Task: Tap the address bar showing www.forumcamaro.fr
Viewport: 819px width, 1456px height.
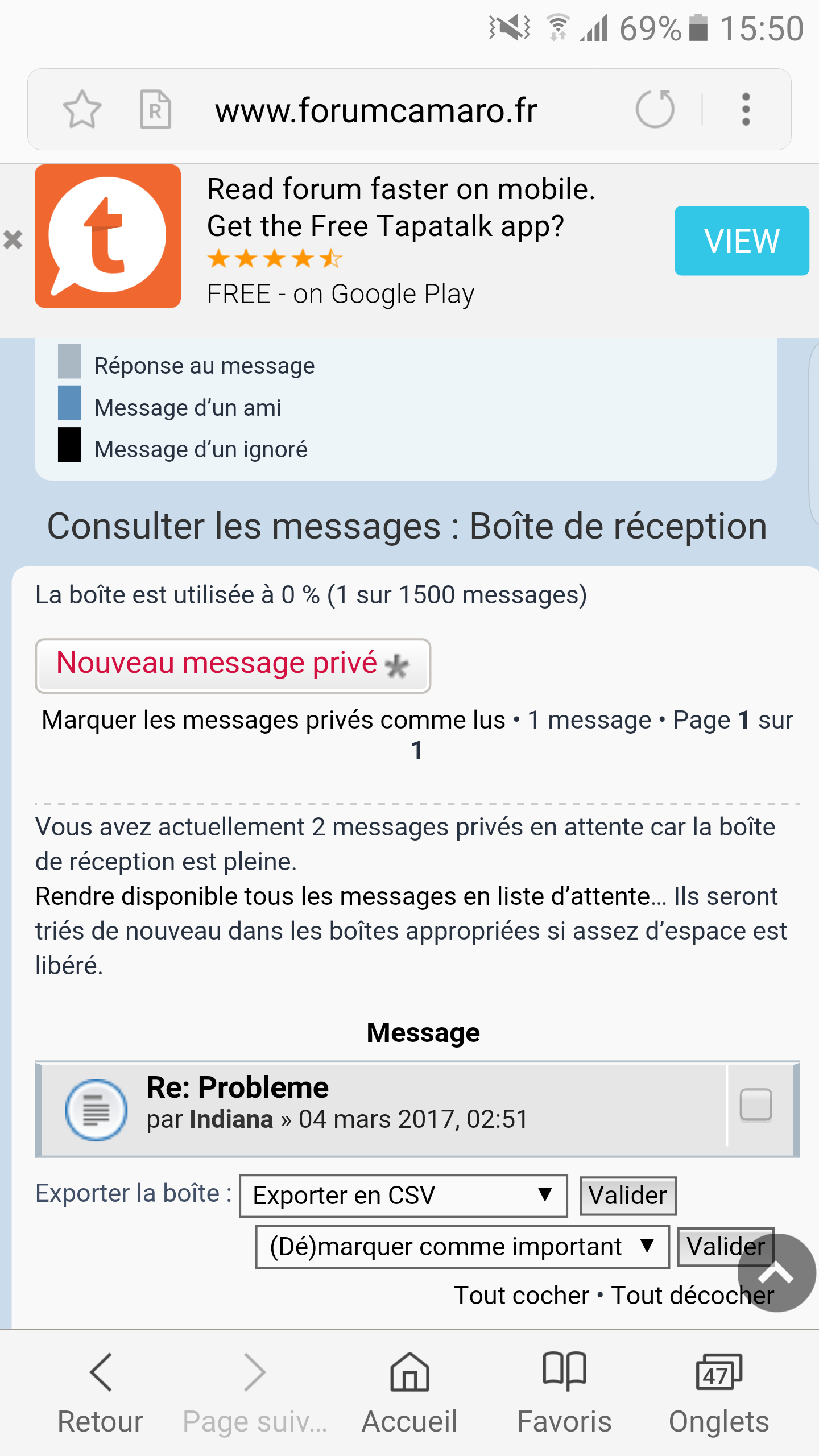Action: [x=375, y=110]
